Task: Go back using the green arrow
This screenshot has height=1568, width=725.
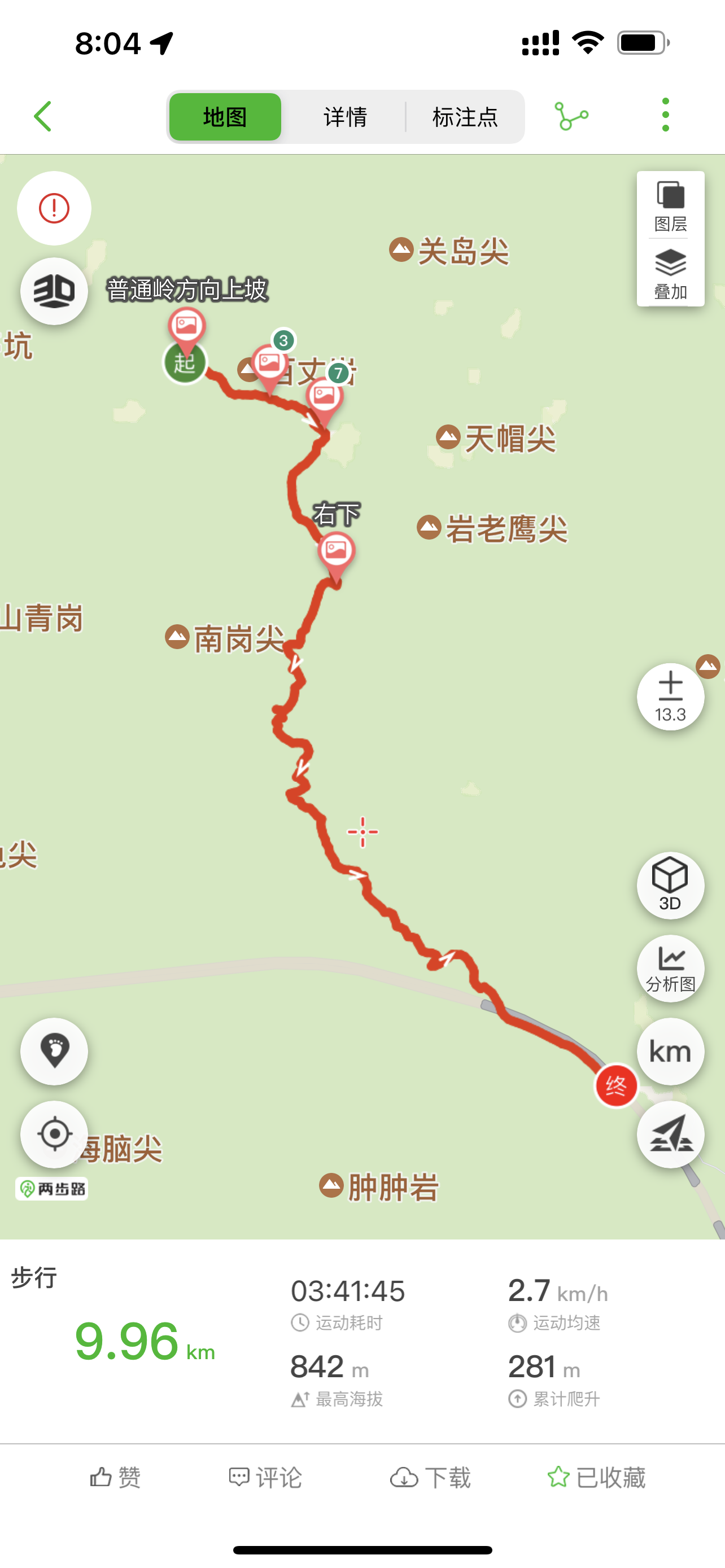Action: (x=42, y=116)
